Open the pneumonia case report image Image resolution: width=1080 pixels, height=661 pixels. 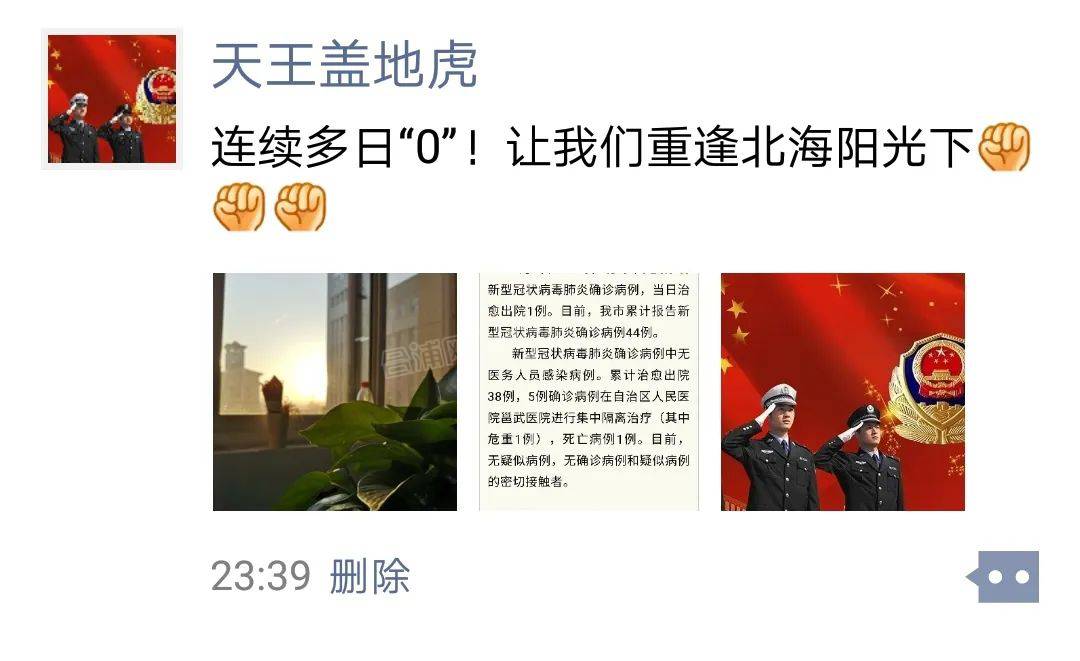(x=588, y=391)
